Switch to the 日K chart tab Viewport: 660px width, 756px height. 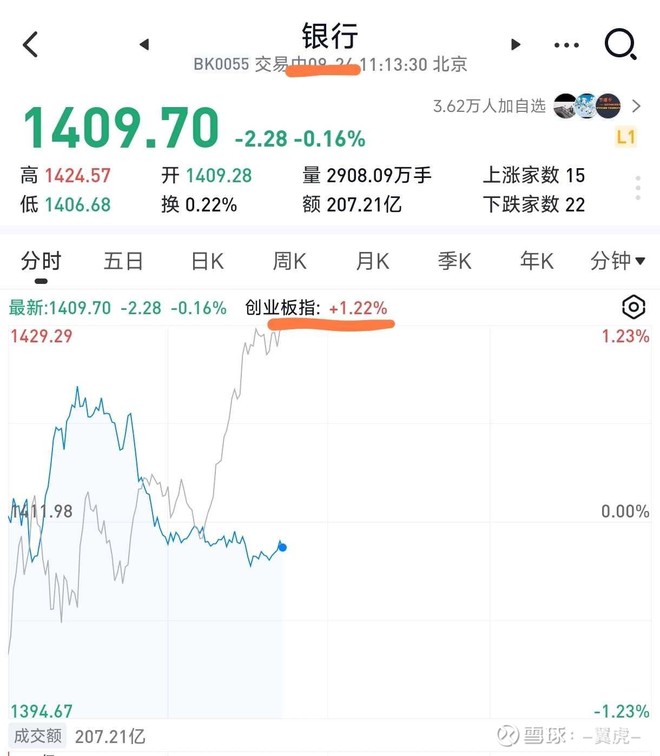[207, 261]
